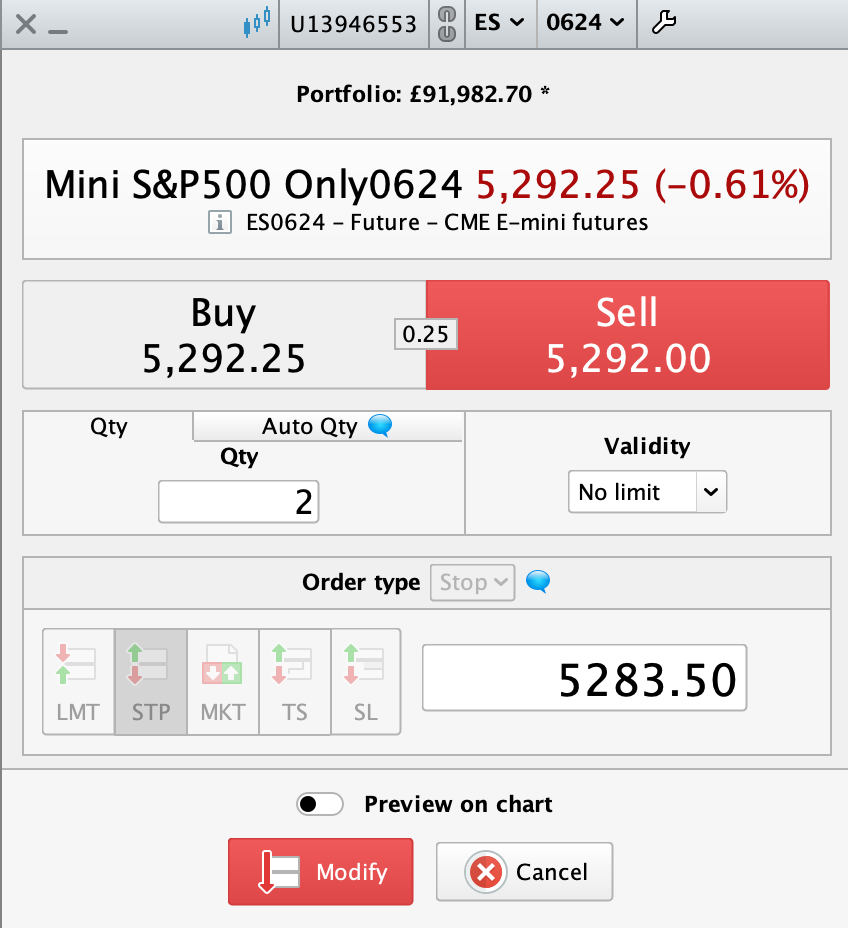848x928 pixels.
Task: Tap the account U13946553 selector
Action: coord(353,24)
